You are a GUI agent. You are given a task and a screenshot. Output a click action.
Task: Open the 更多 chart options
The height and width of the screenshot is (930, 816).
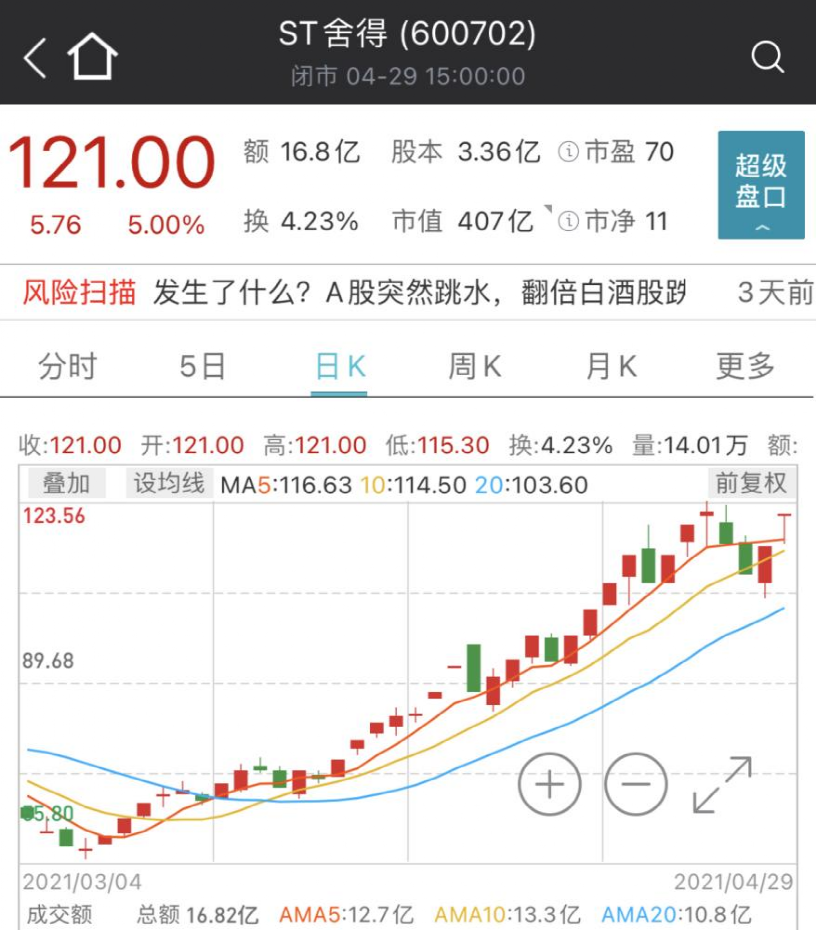click(x=745, y=367)
